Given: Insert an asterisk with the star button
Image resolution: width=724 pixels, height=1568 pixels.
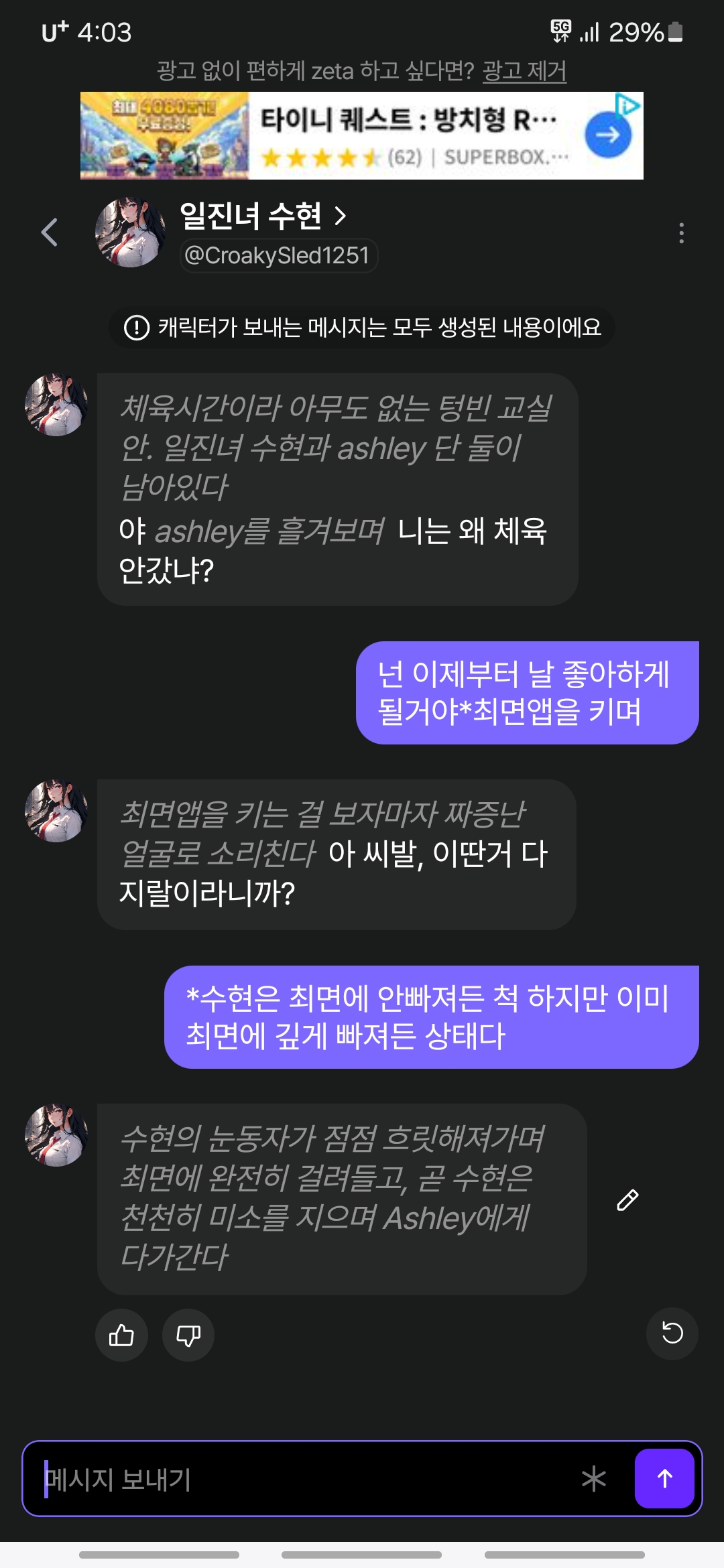Looking at the screenshot, I should click(594, 1479).
